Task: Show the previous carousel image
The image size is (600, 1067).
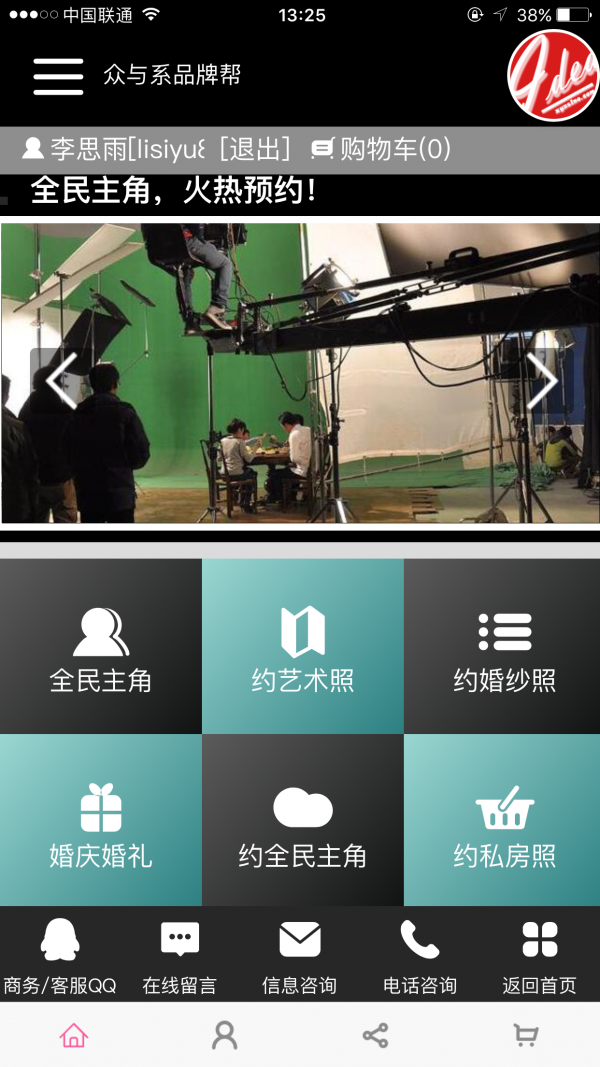Action: 59,380
